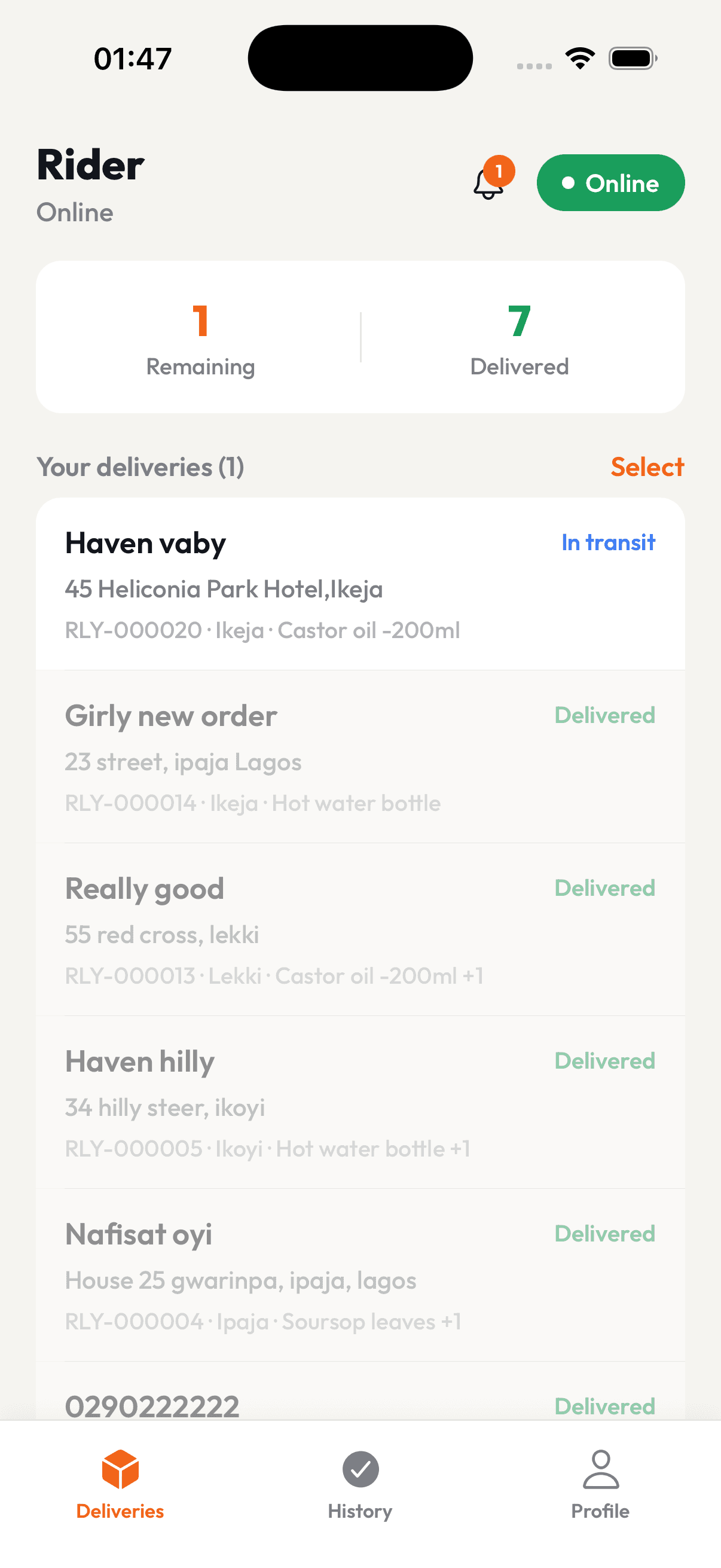Switch to the Profile tab
The height and width of the screenshot is (1568, 721).
click(600, 1485)
